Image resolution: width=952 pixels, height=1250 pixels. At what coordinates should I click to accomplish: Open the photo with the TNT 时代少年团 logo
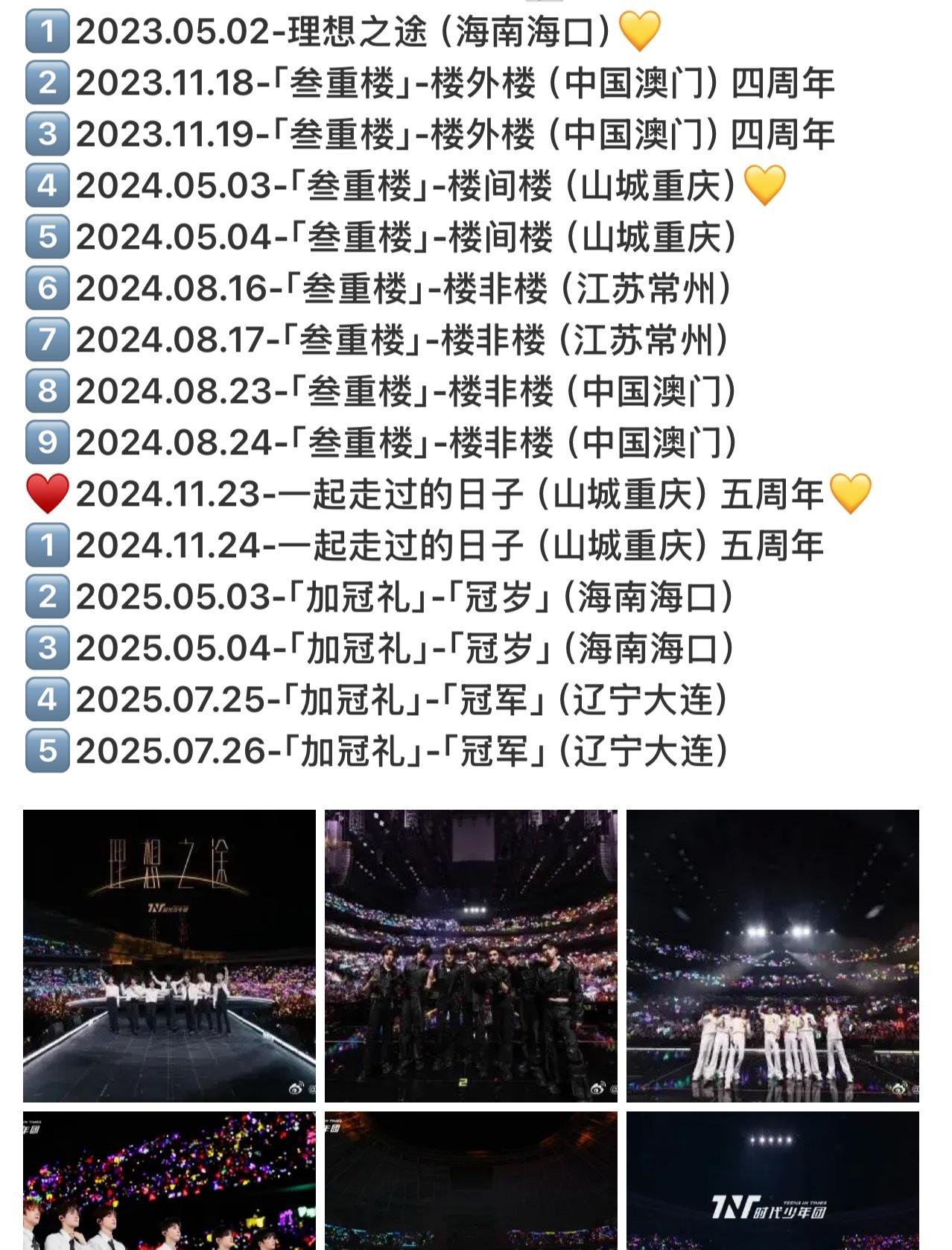(772, 1181)
